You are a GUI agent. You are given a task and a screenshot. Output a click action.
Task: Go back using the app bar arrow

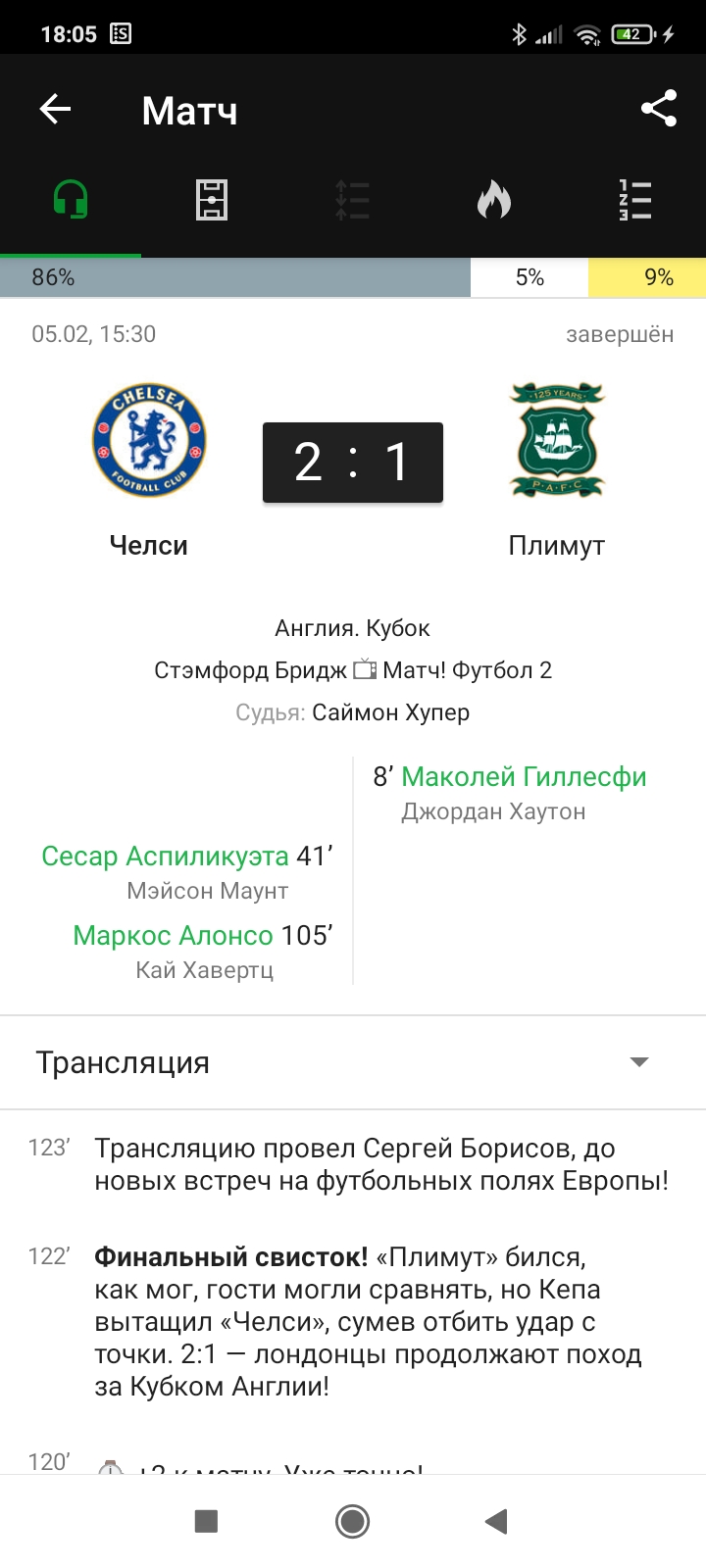coord(56,109)
